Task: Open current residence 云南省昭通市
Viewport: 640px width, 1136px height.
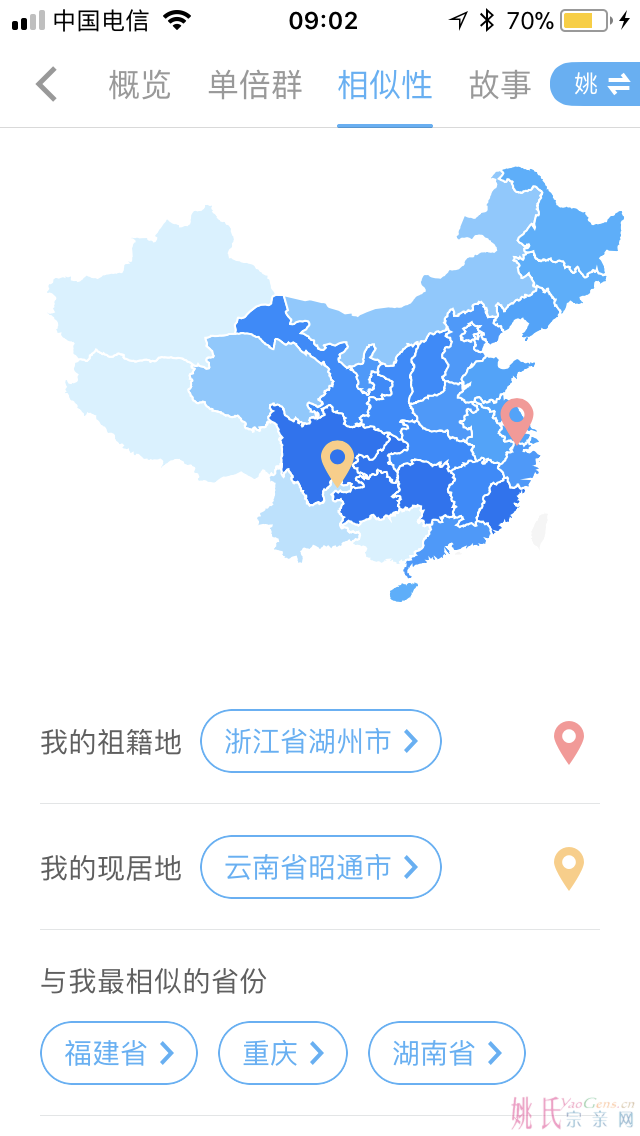Action: pyautogui.click(x=320, y=867)
